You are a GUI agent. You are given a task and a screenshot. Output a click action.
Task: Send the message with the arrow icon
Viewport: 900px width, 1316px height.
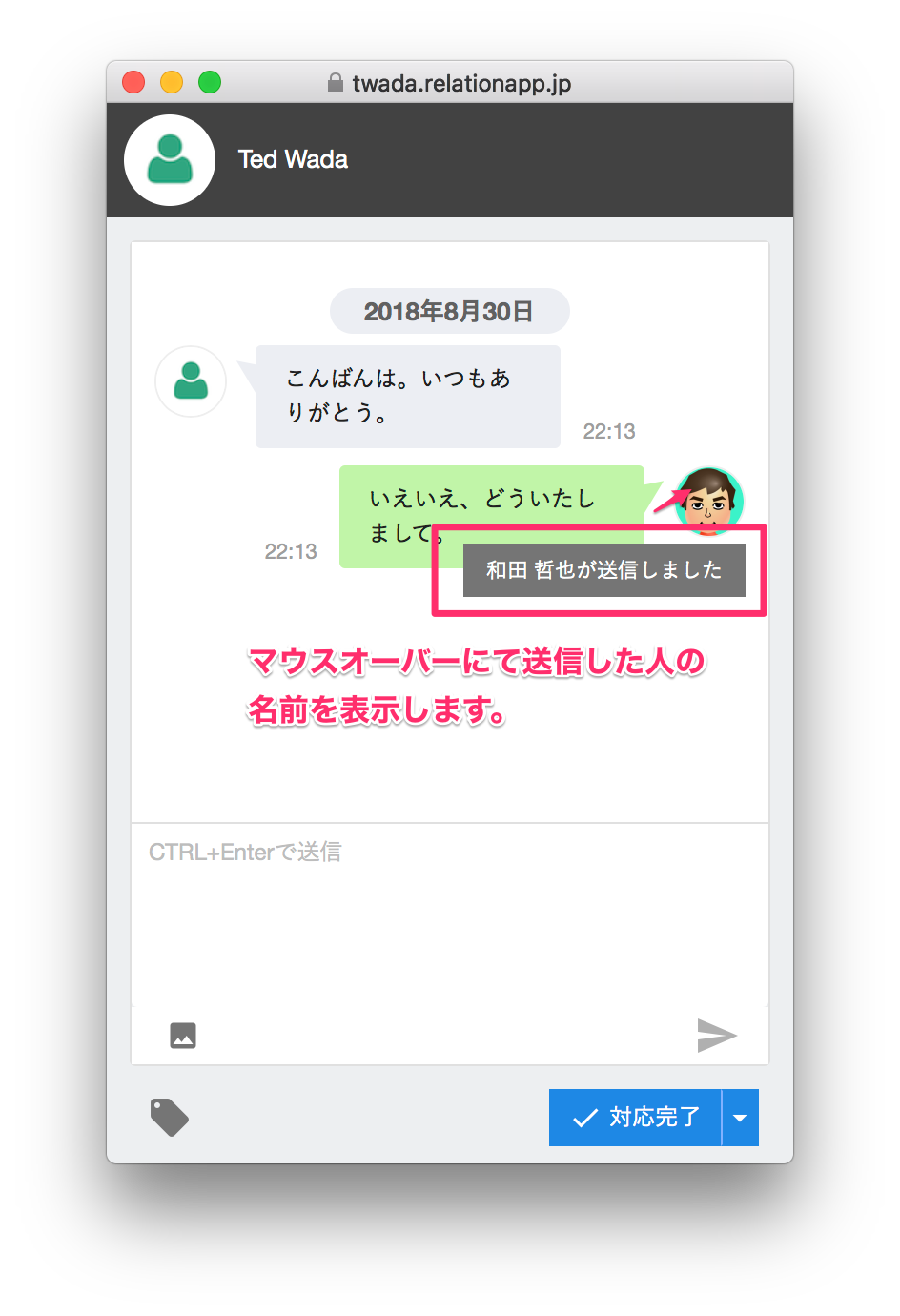pyautogui.click(x=717, y=1036)
